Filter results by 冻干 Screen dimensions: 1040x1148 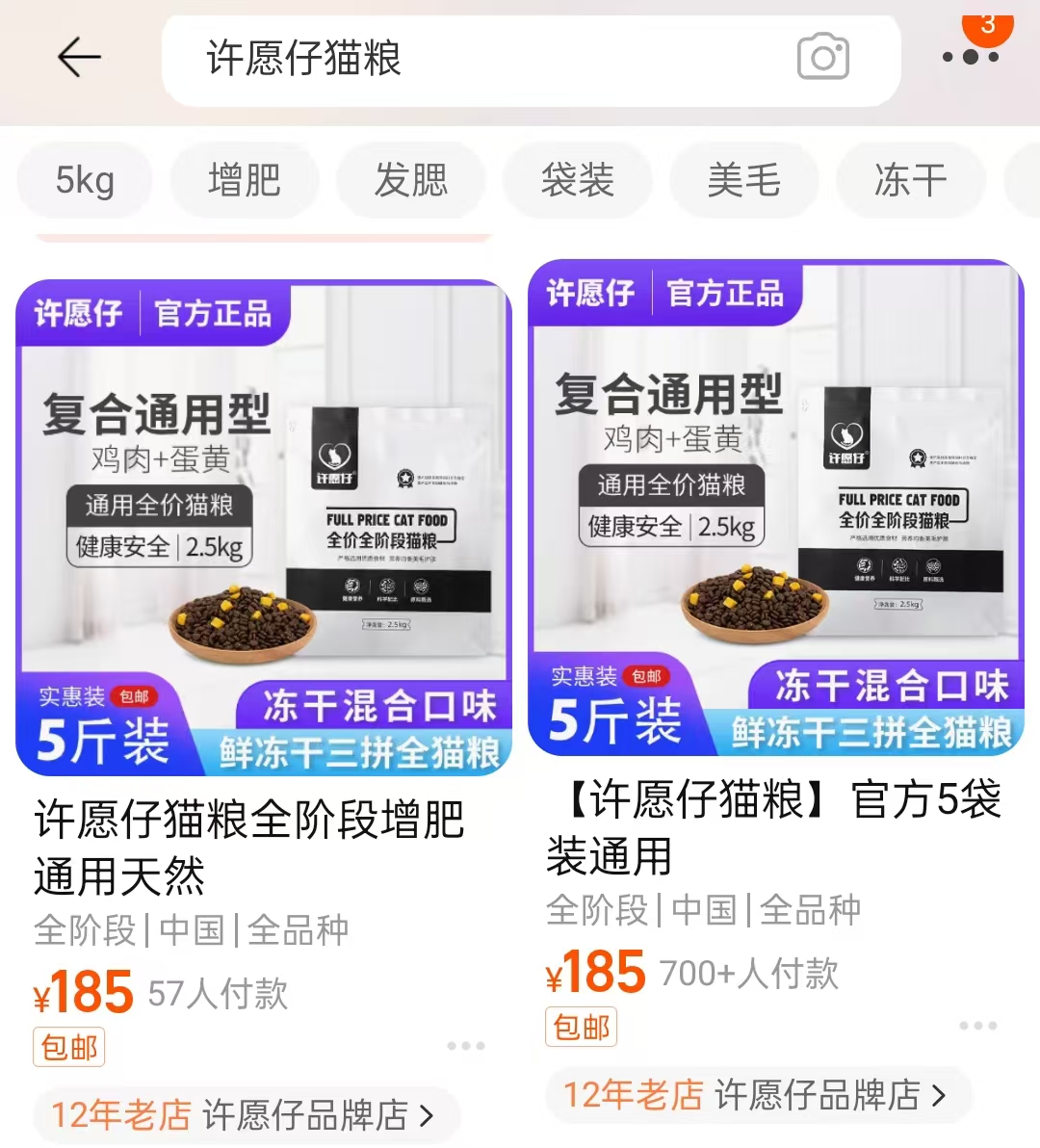(910, 180)
